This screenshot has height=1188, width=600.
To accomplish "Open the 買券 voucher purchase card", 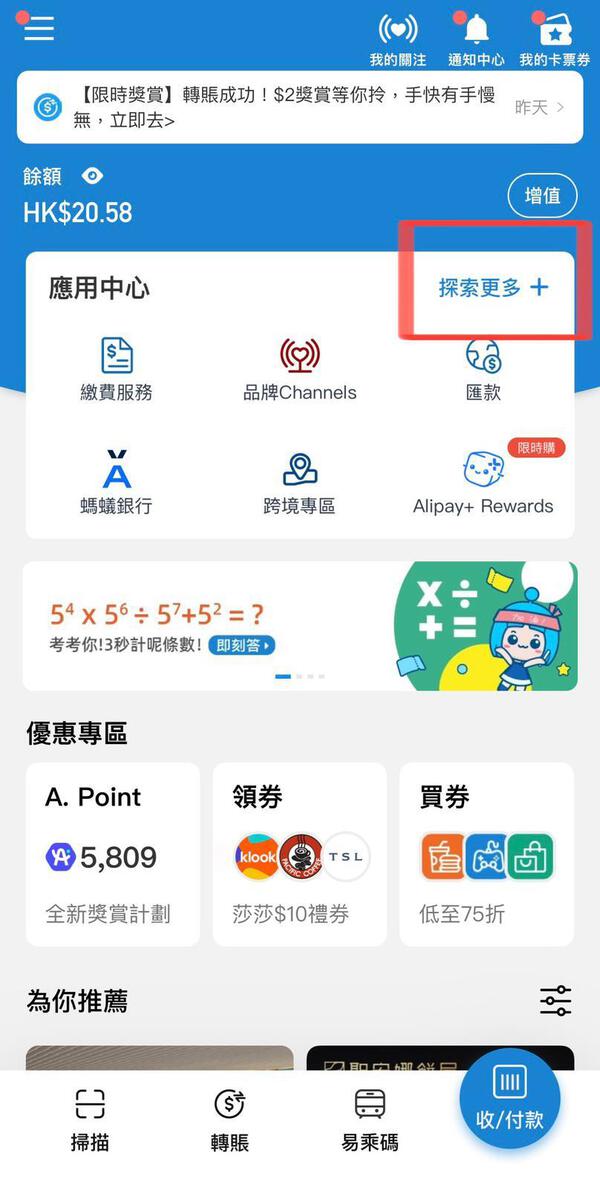I will [486, 854].
